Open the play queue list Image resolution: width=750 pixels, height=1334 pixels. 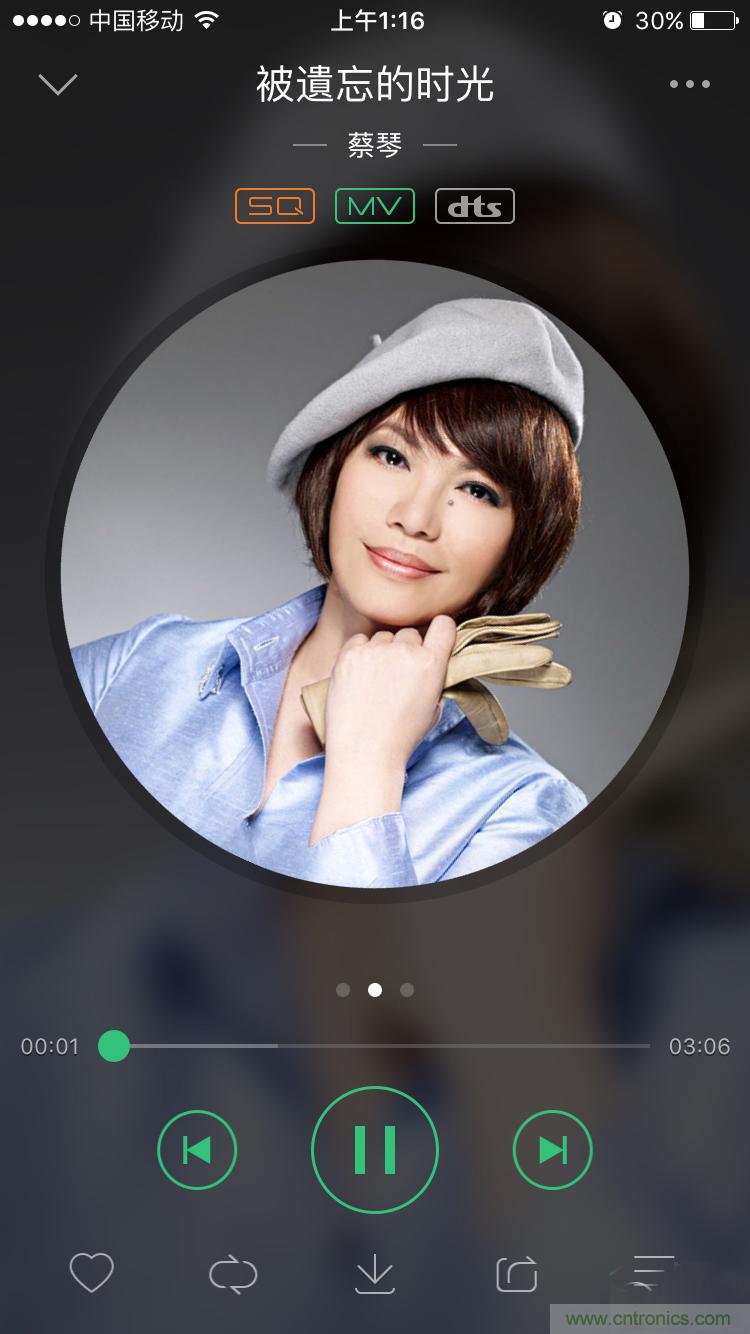(x=653, y=1271)
